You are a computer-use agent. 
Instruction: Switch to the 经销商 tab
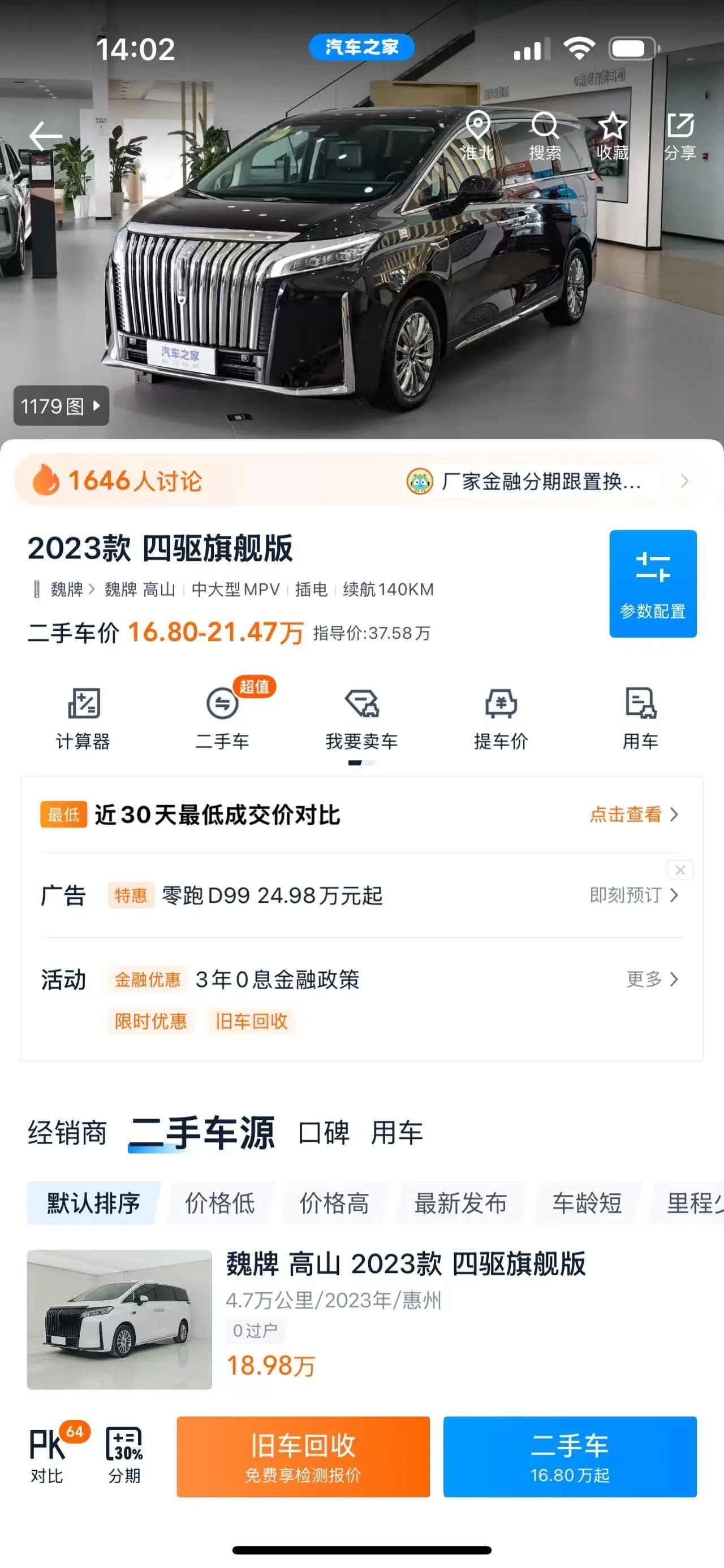[67, 1133]
